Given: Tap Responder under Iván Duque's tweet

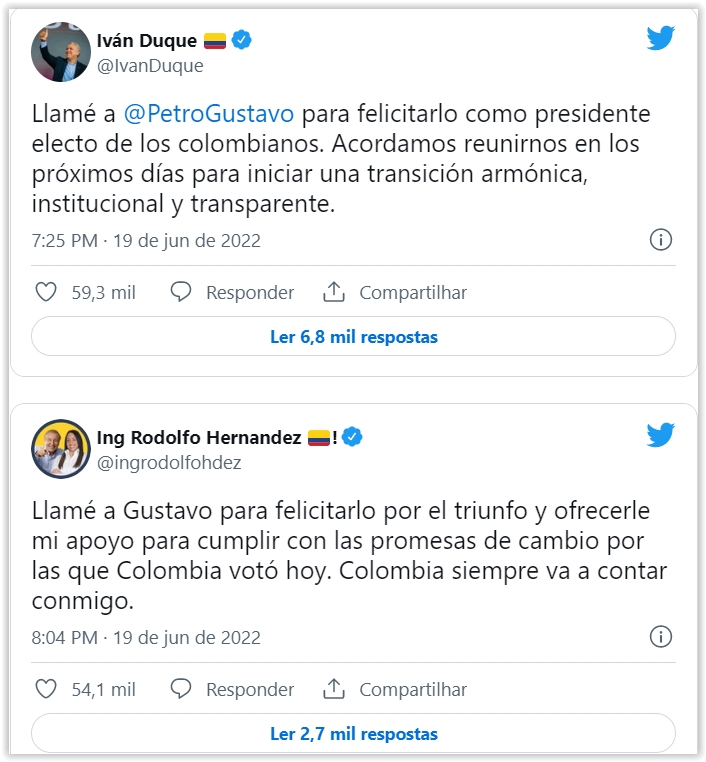Looking at the screenshot, I should 232,292.
